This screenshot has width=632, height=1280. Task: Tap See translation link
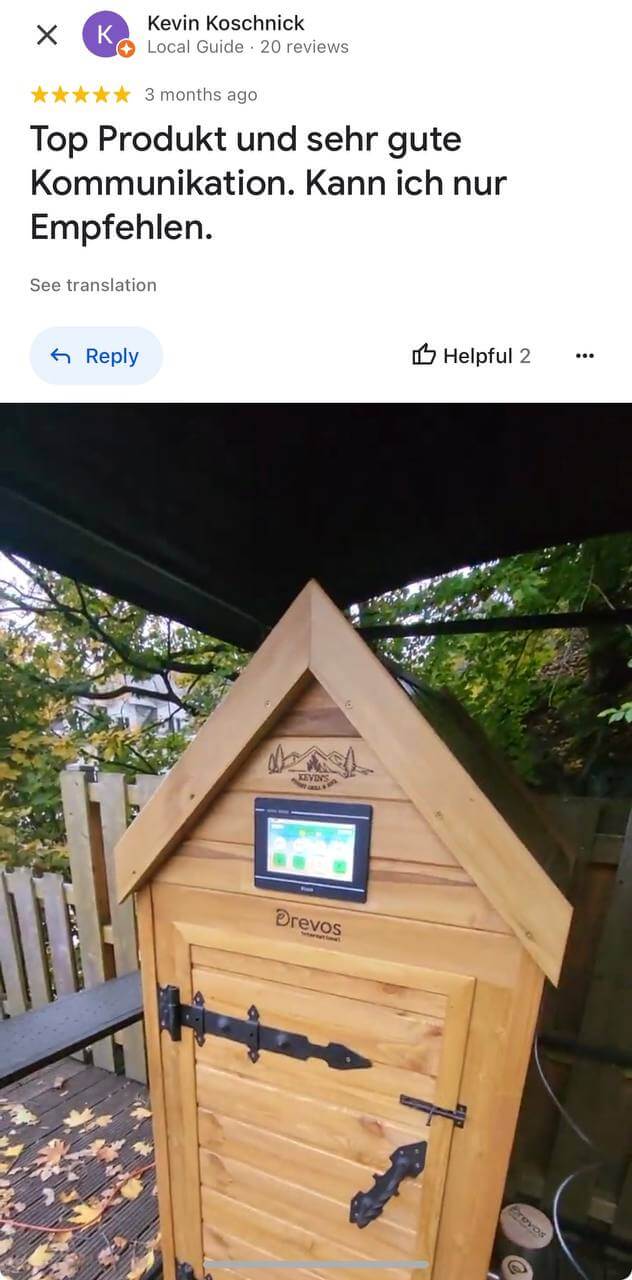click(x=93, y=285)
